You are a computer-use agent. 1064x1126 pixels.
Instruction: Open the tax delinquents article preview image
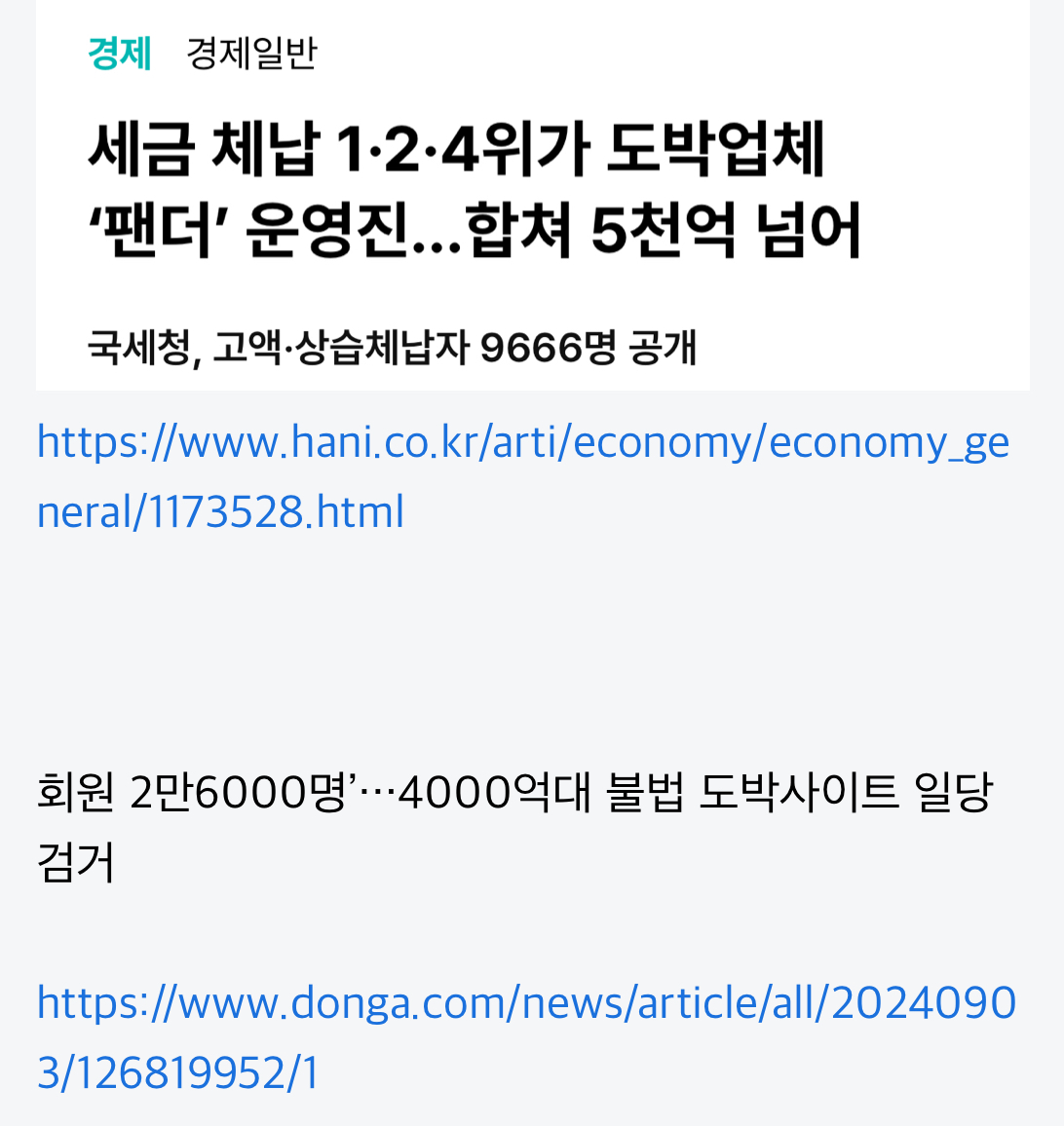pyautogui.click(x=532, y=195)
